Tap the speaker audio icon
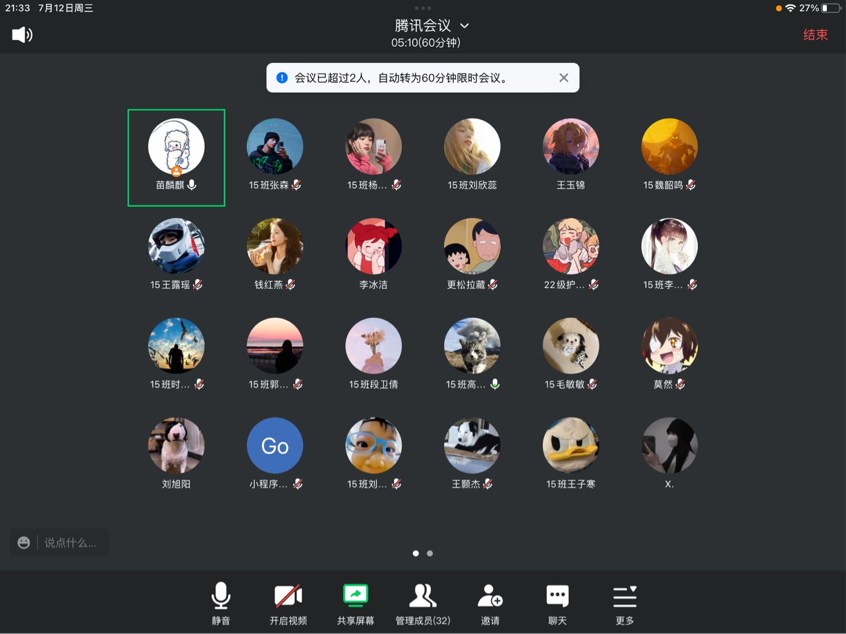This screenshot has width=846, height=634. coord(22,35)
